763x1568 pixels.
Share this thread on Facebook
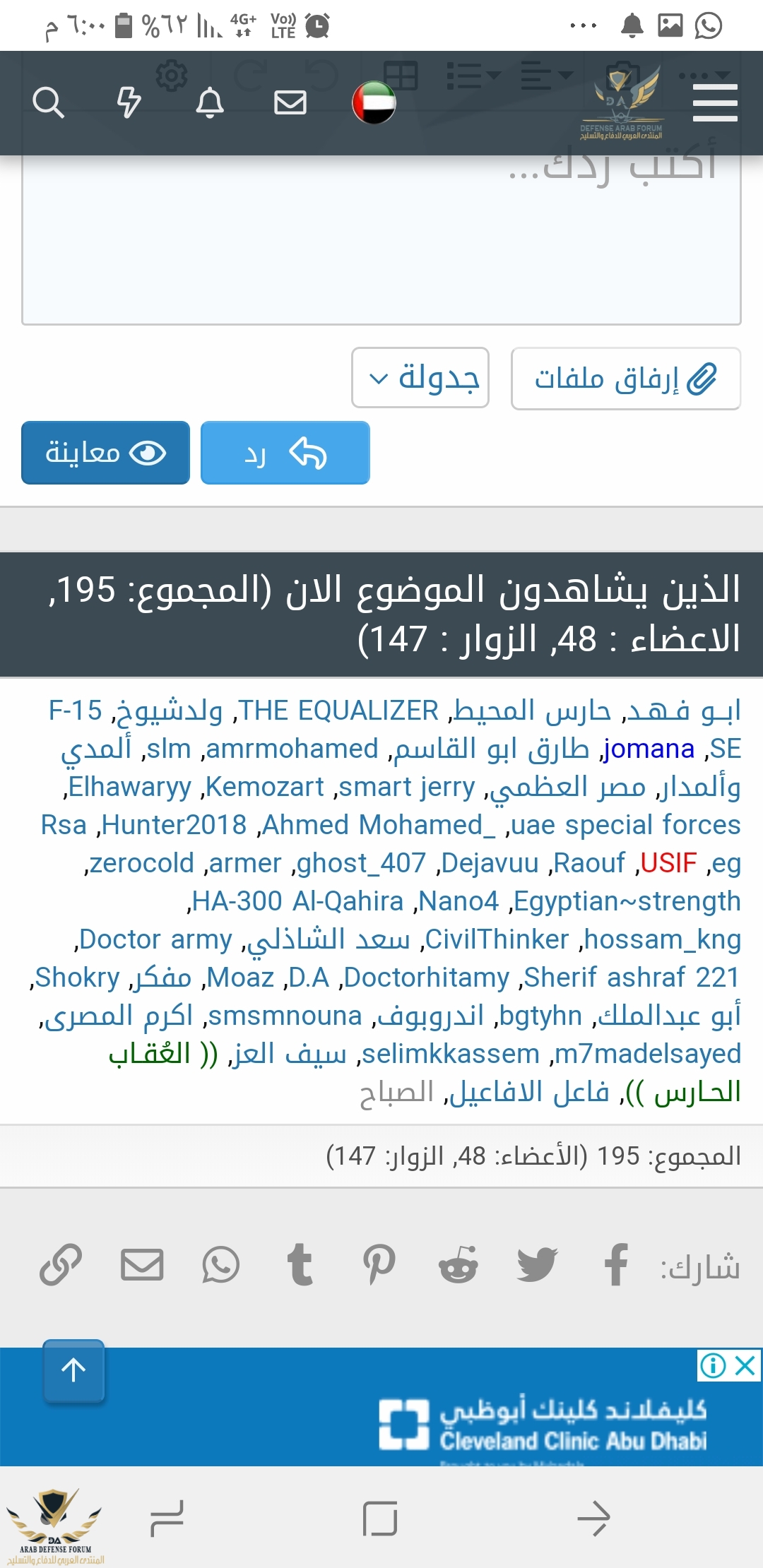[x=616, y=1264]
